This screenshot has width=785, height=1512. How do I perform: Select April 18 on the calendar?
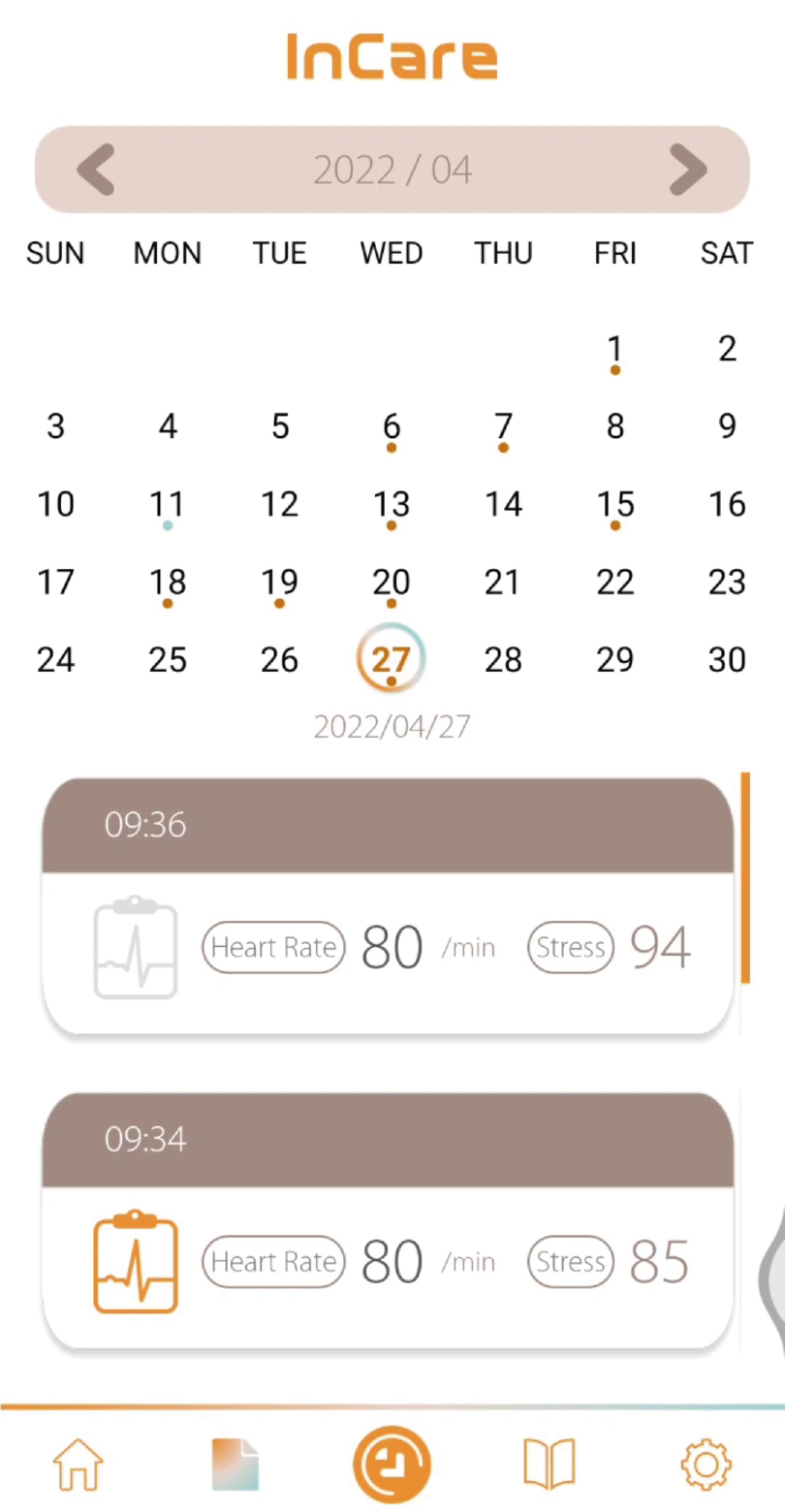168,583
